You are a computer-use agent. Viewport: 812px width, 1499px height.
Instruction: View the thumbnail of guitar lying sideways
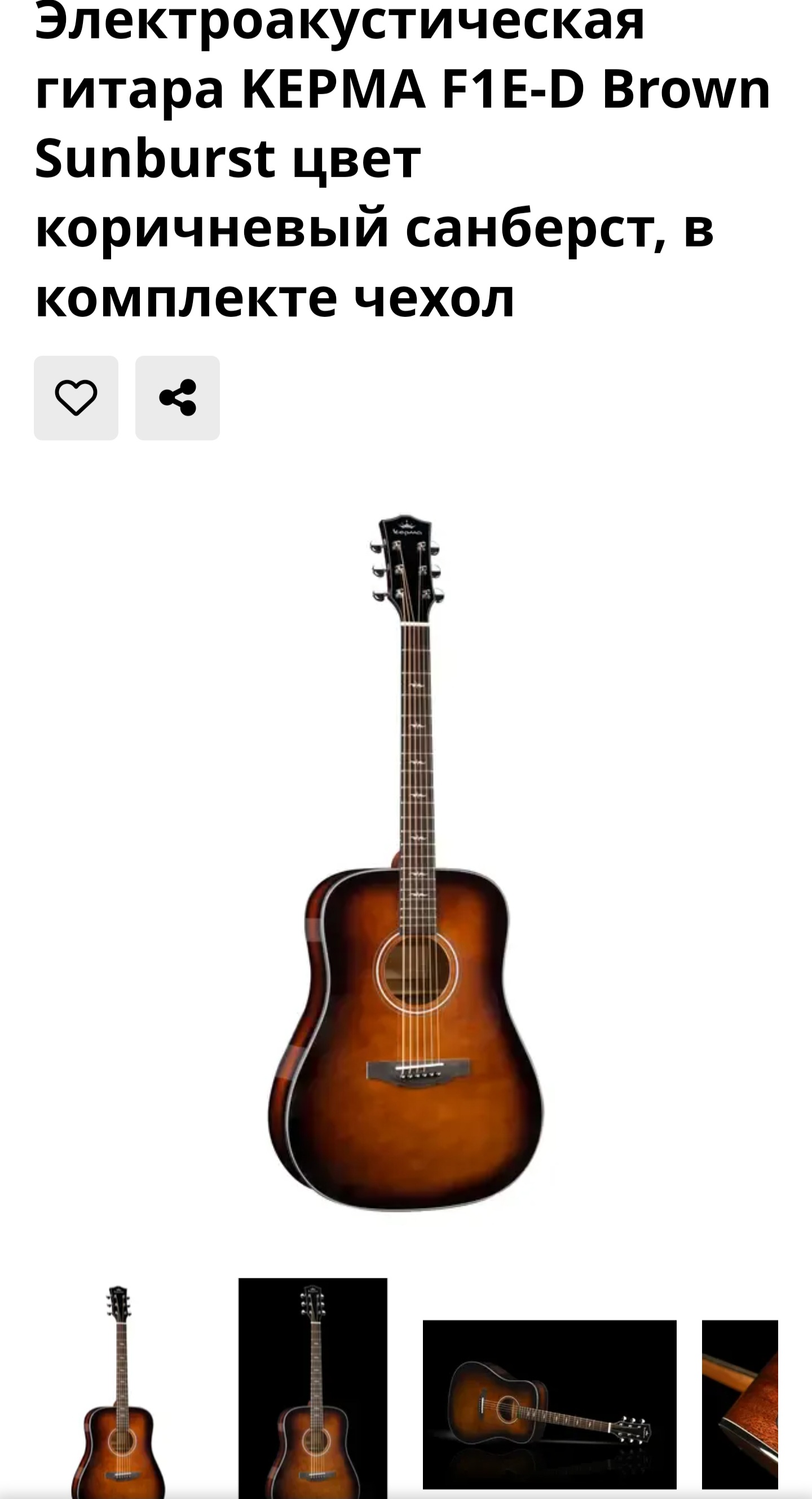[x=549, y=1404]
